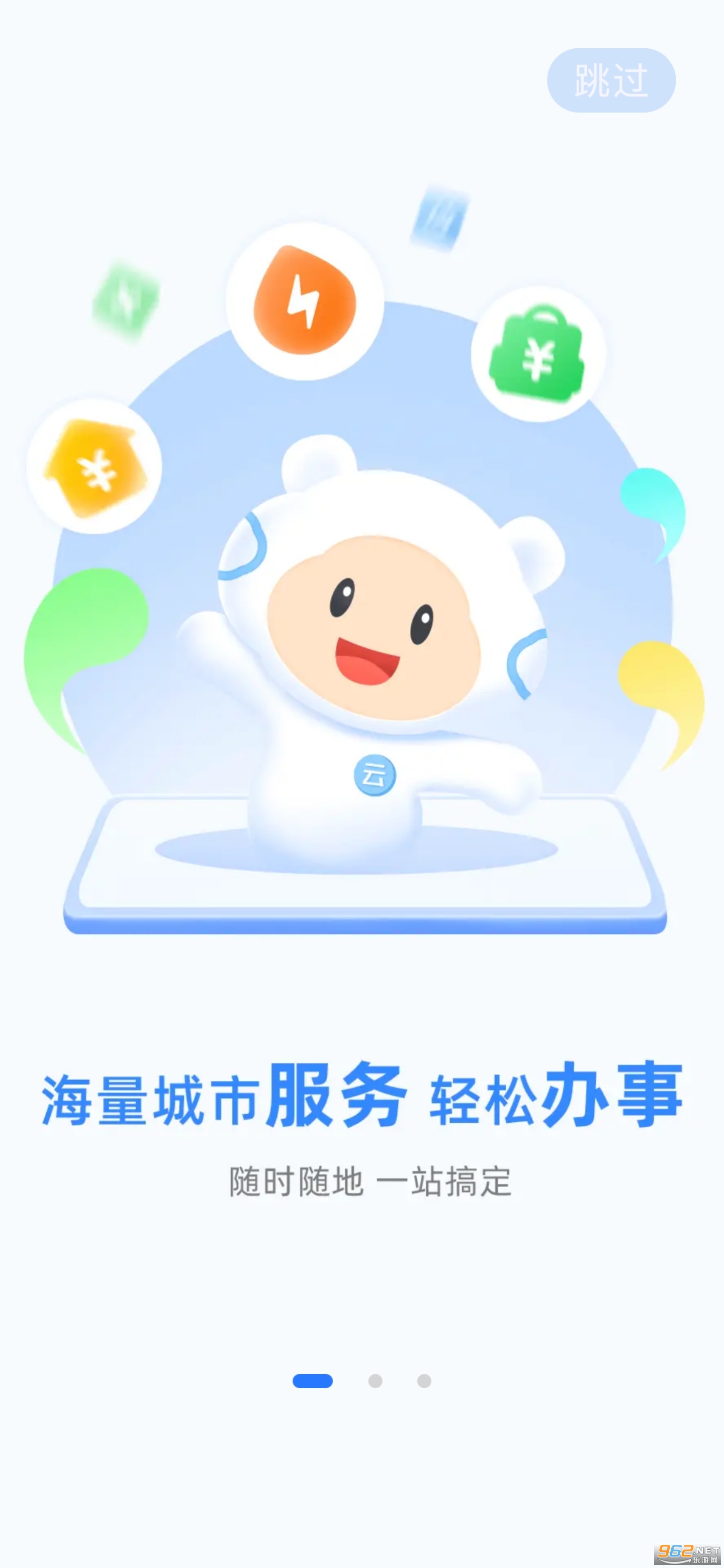The height and width of the screenshot is (1568, 724).
Task: Tap 跳过 to skip the intro
Action: (611, 80)
